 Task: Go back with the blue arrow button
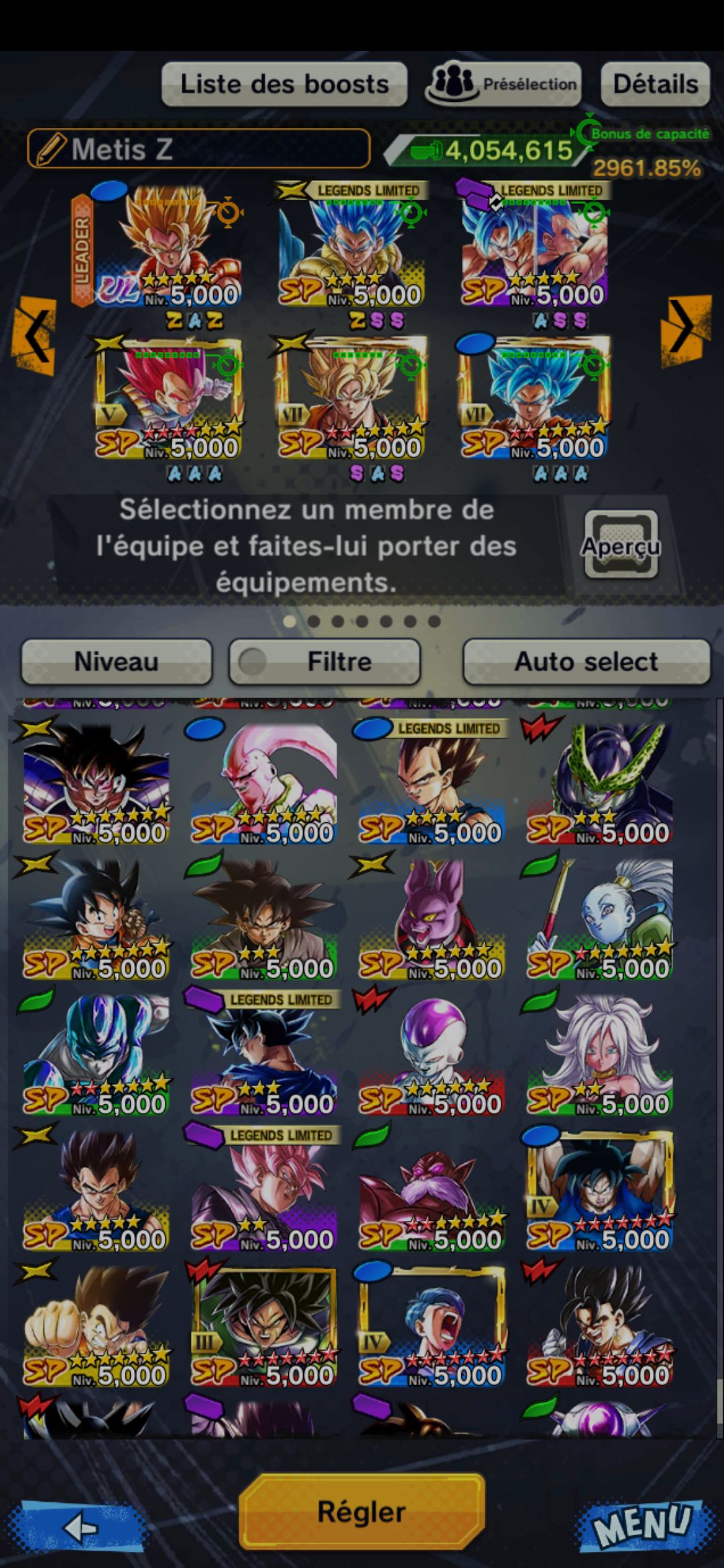point(82,1524)
